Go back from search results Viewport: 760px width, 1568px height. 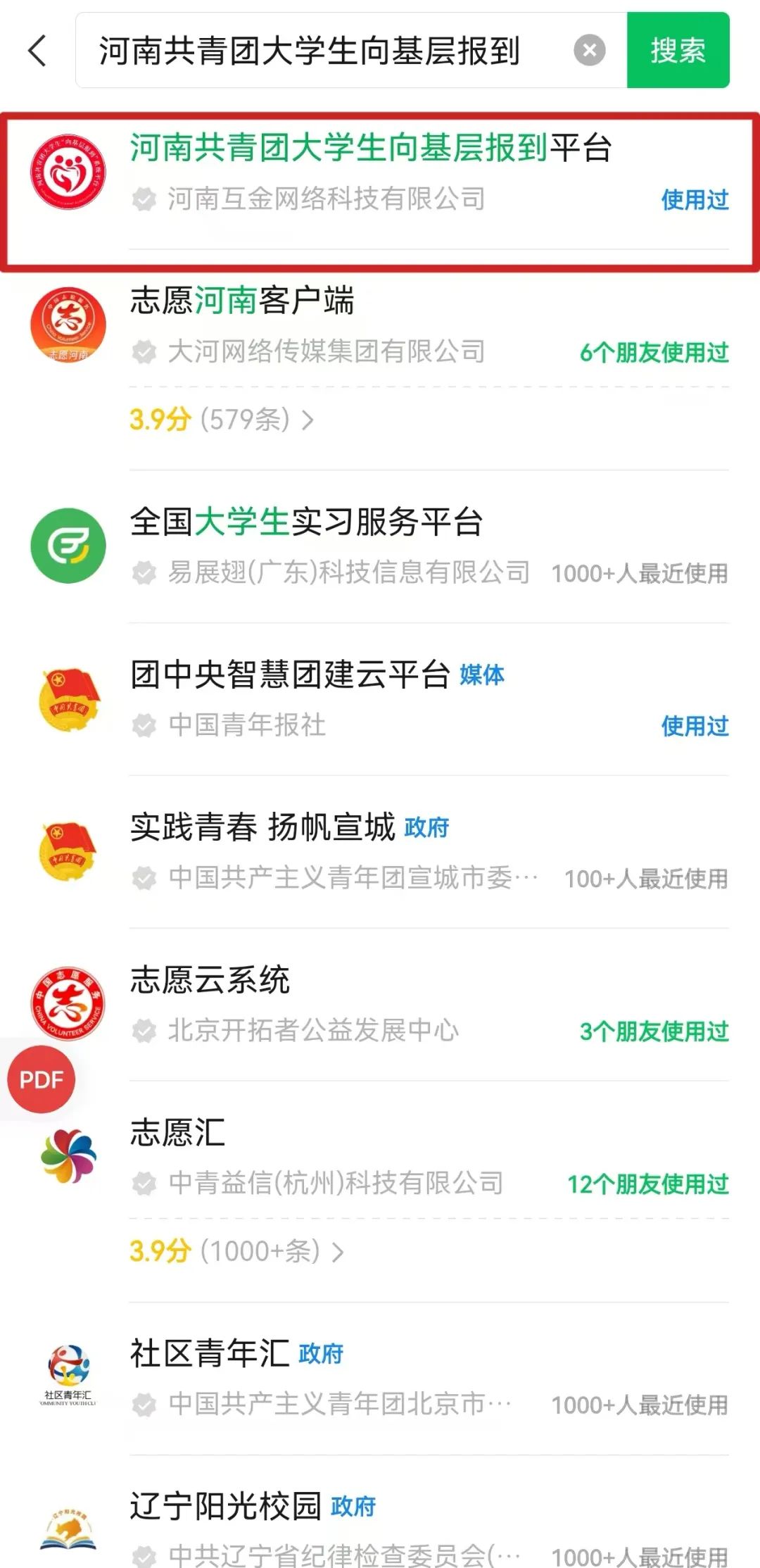point(38,51)
